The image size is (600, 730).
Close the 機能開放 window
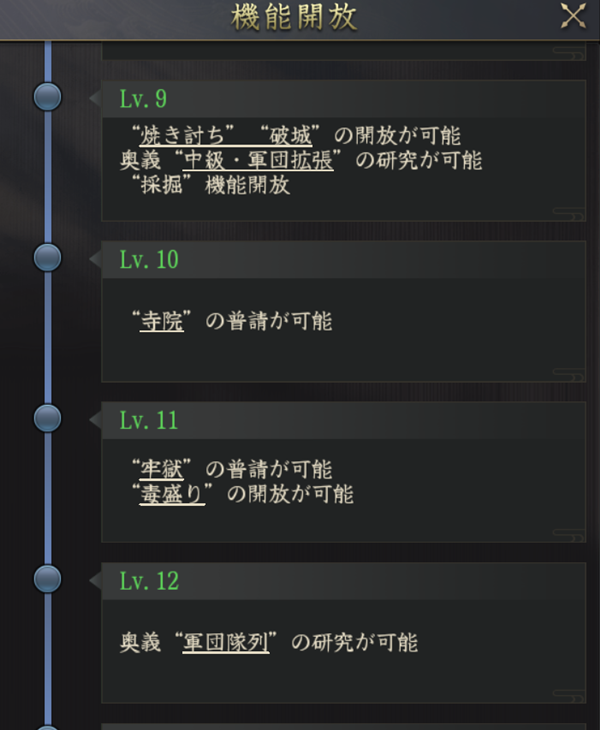pyautogui.click(x=573, y=16)
